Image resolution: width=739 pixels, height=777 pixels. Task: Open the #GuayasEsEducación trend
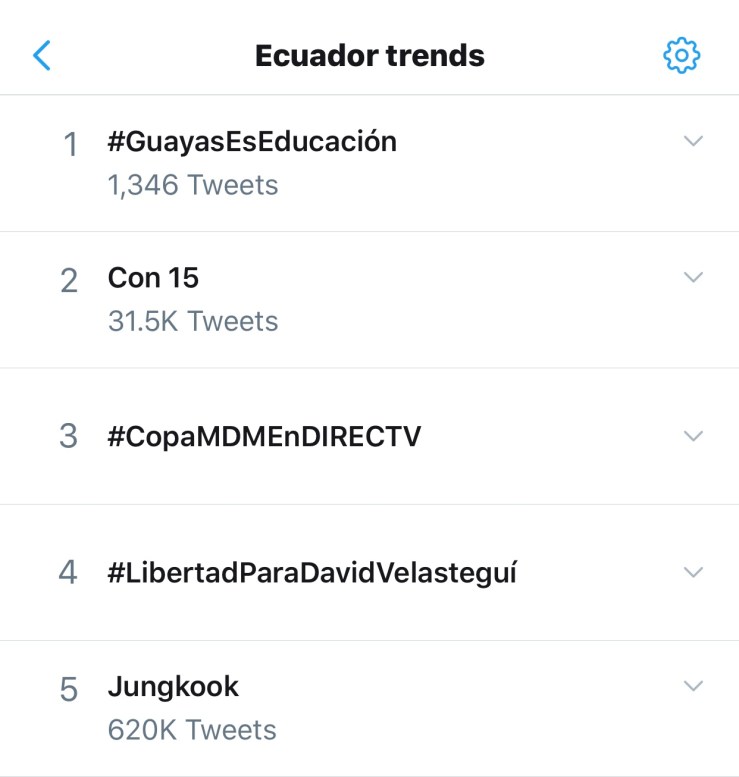(252, 142)
